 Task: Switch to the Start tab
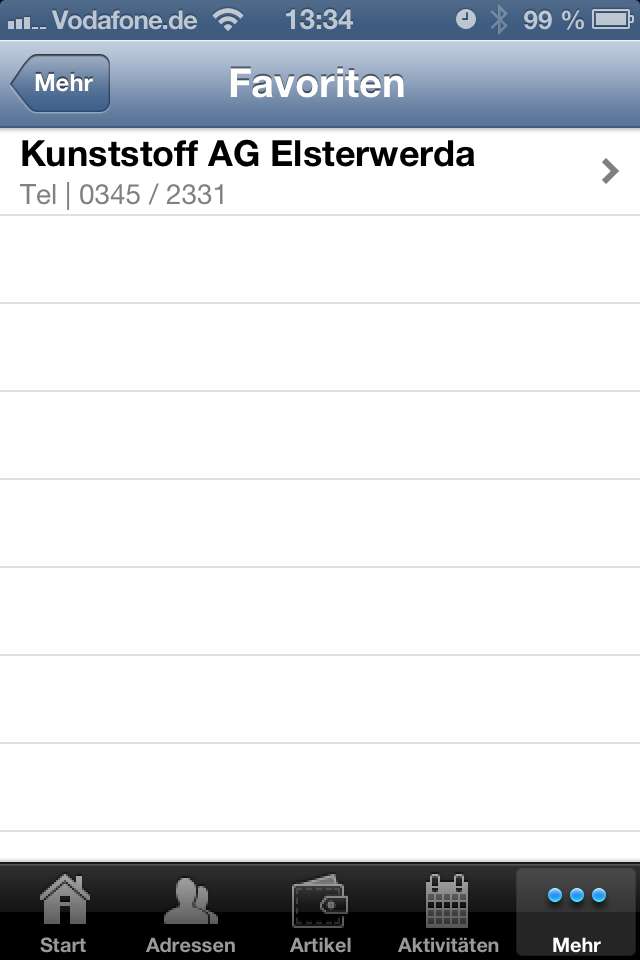click(x=63, y=913)
